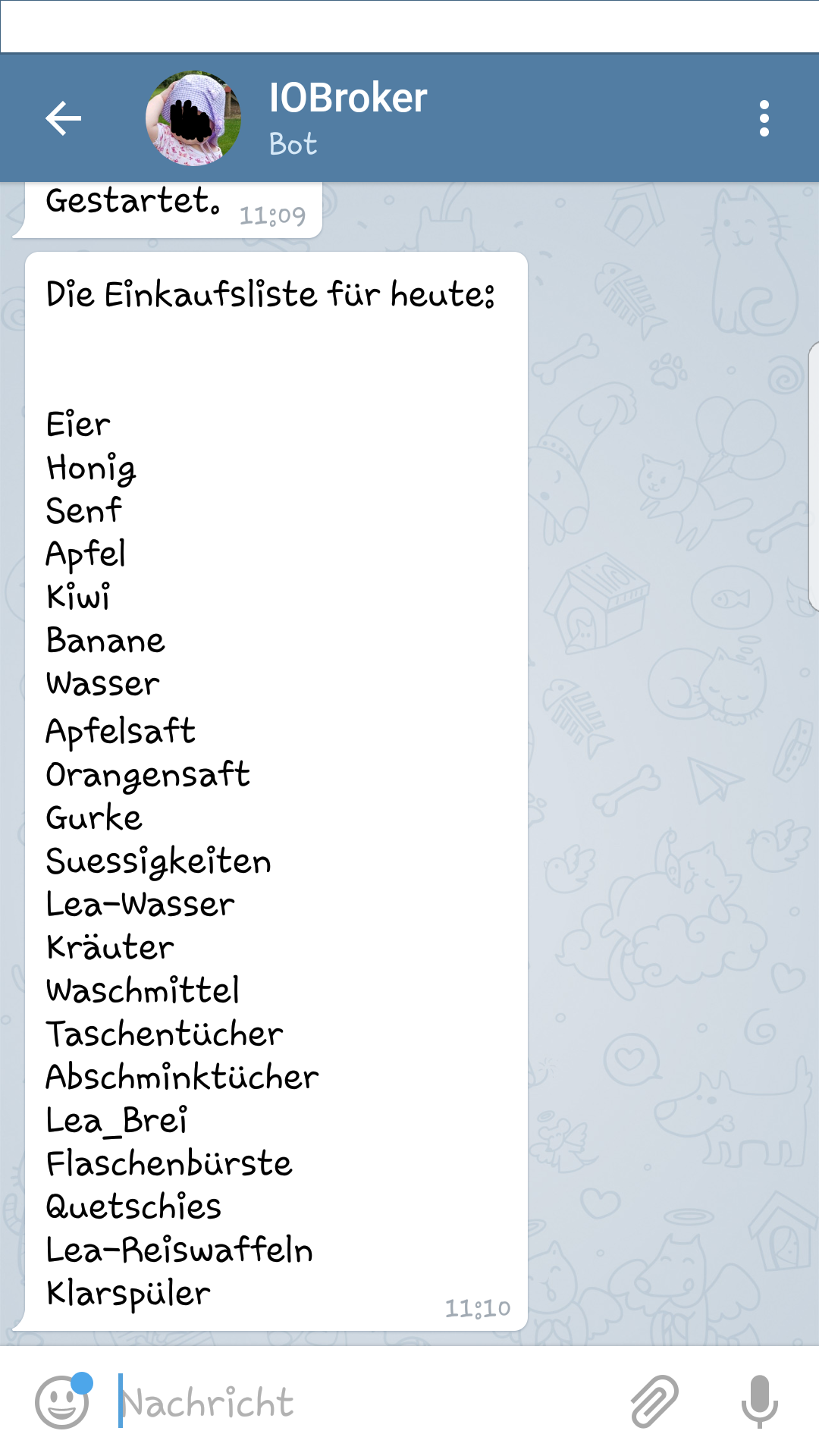
Task: Go back using the header arrow
Action: (63, 118)
